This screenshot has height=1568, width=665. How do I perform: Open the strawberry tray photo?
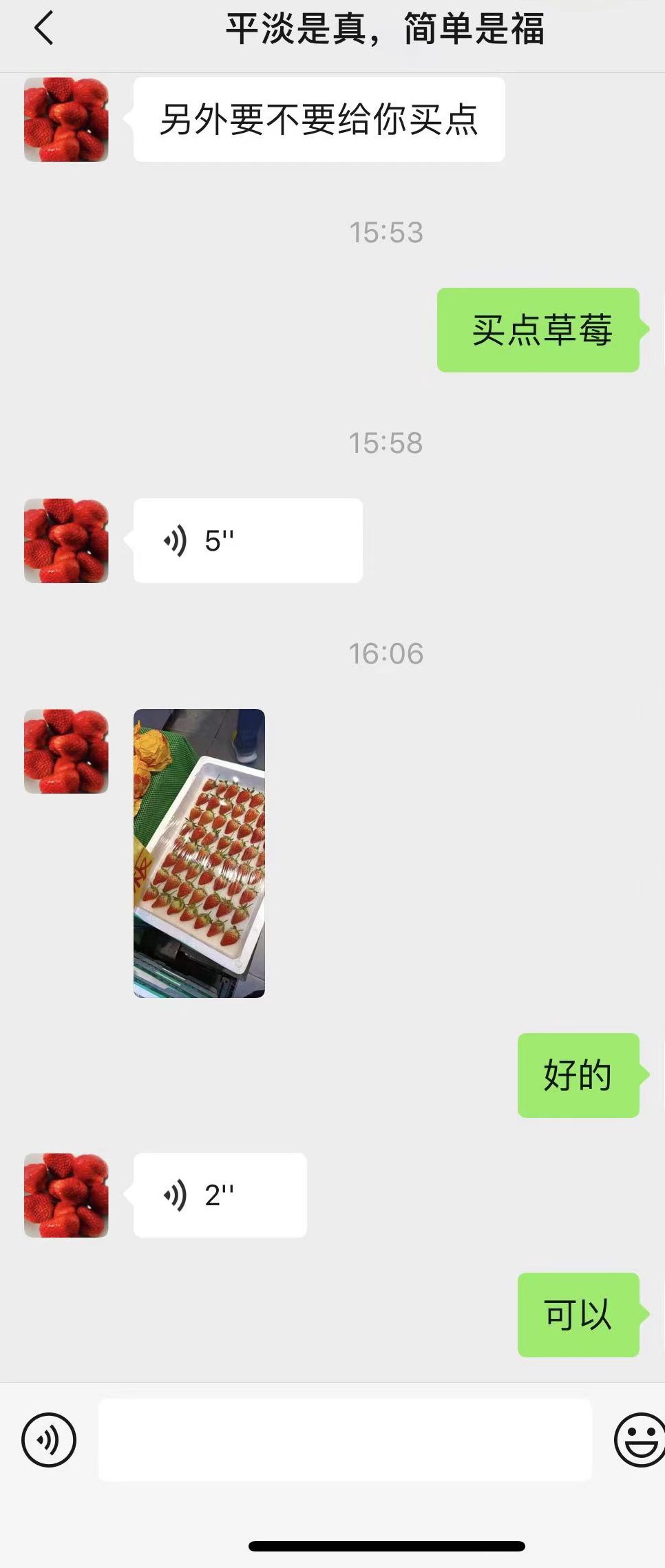(x=199, y=853)
